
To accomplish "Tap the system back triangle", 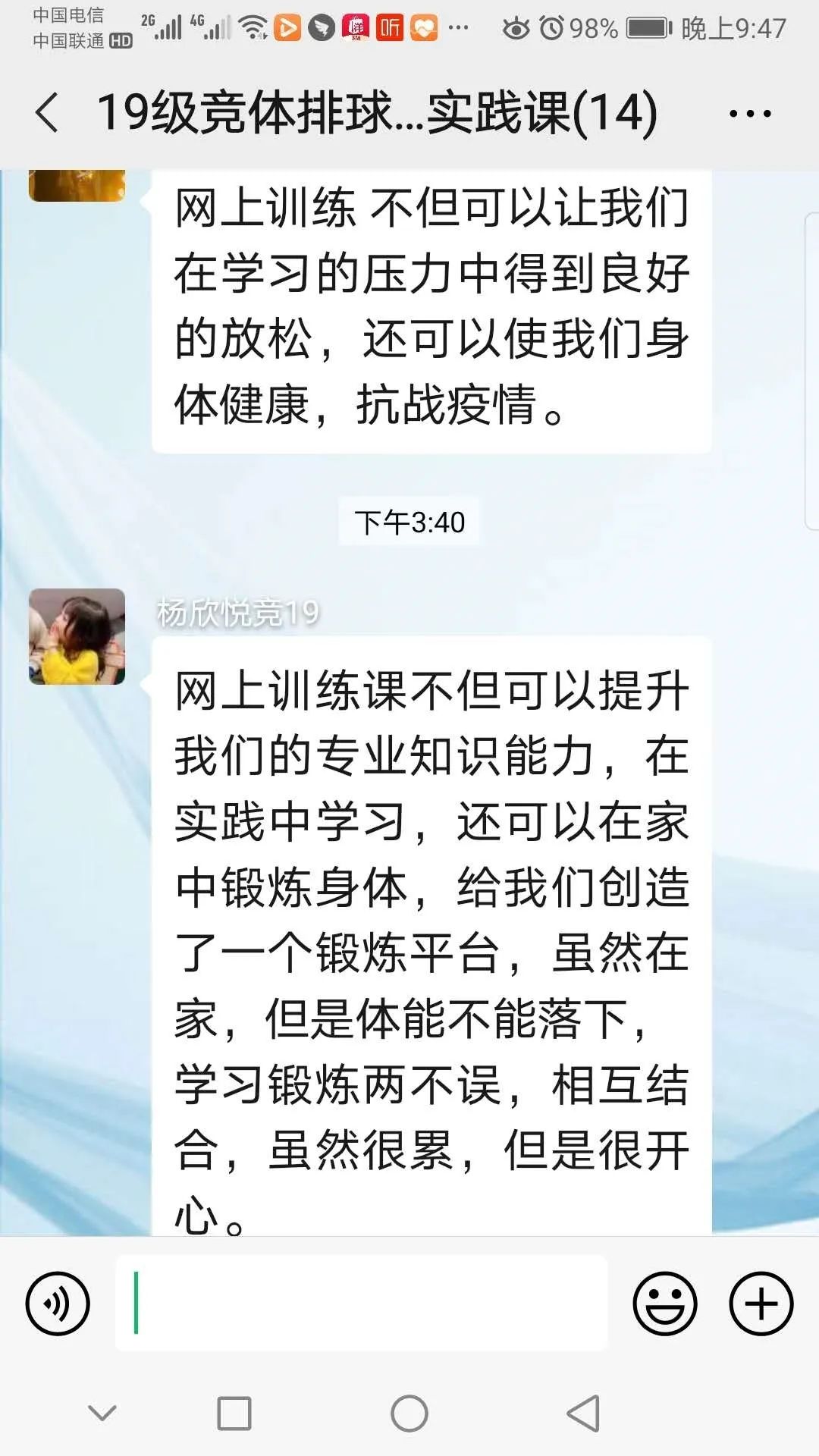I will [x=583, y=1414].
